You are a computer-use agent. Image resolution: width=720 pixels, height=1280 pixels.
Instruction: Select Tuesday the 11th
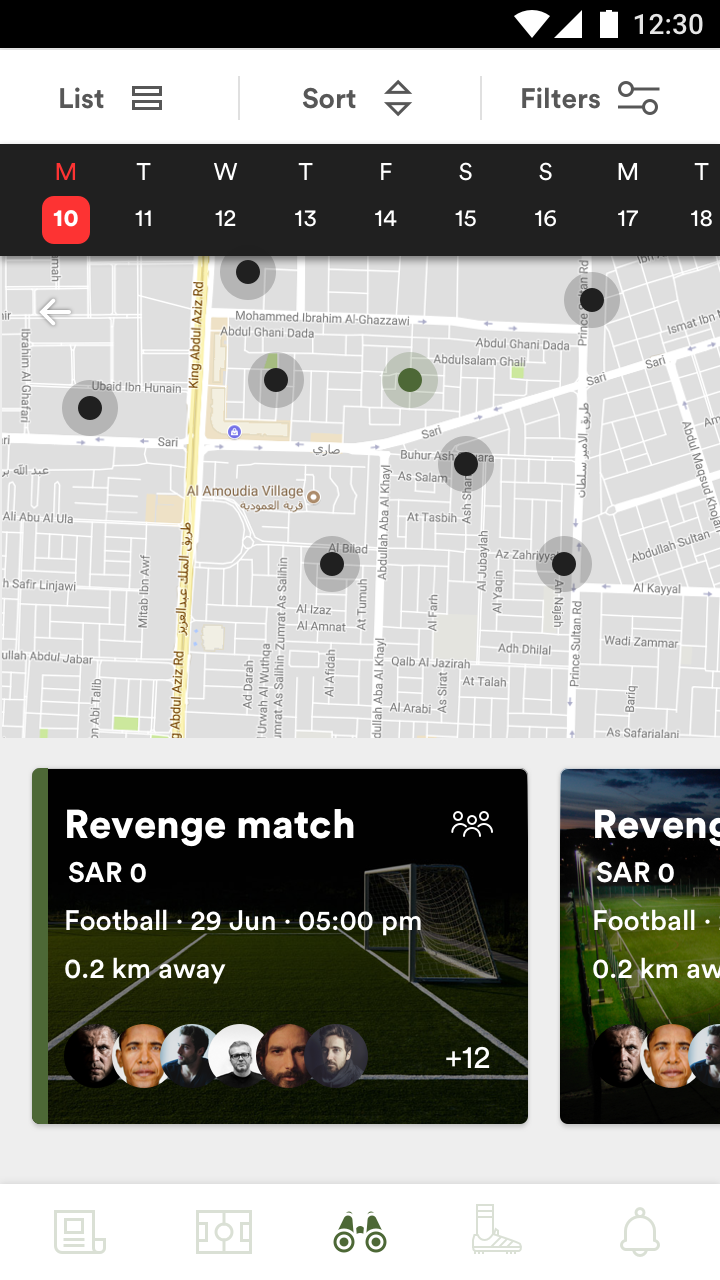coord(144,196)
